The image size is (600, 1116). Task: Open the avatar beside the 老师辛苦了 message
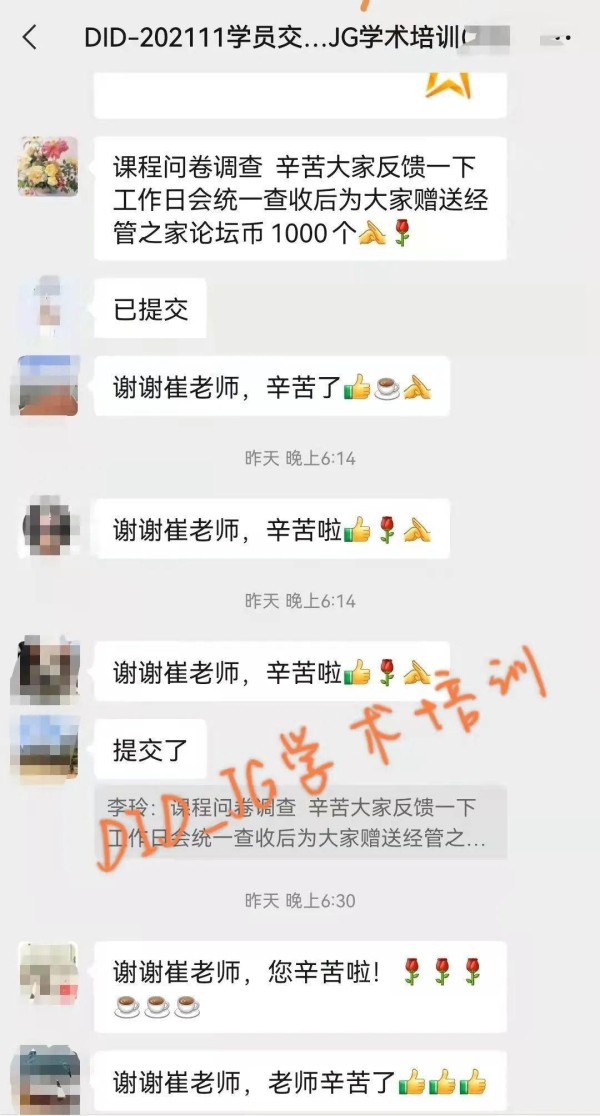(x=48, y=1080)
